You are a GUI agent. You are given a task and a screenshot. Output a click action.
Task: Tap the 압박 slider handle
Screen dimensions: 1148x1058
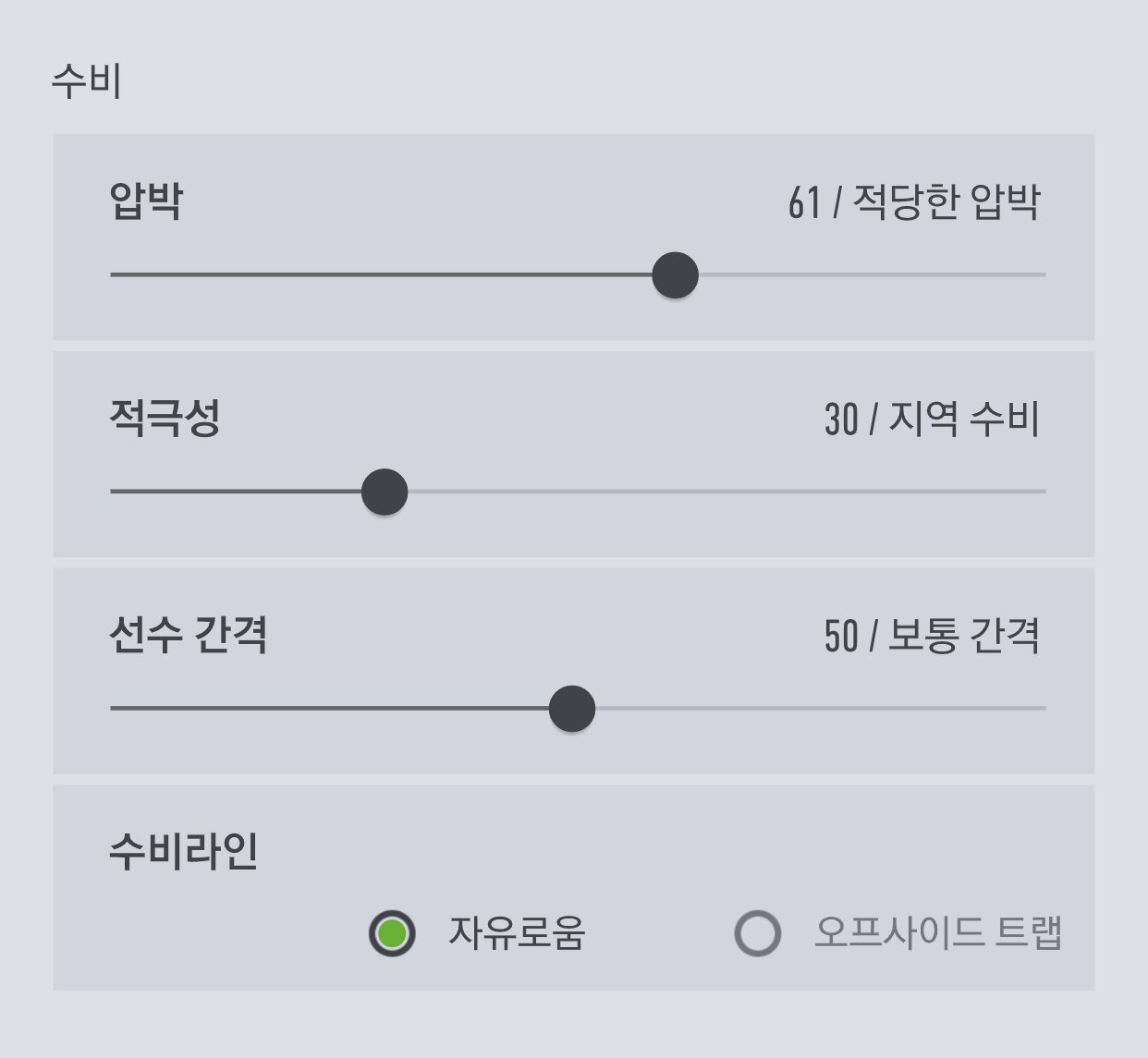tap(675, 275)
